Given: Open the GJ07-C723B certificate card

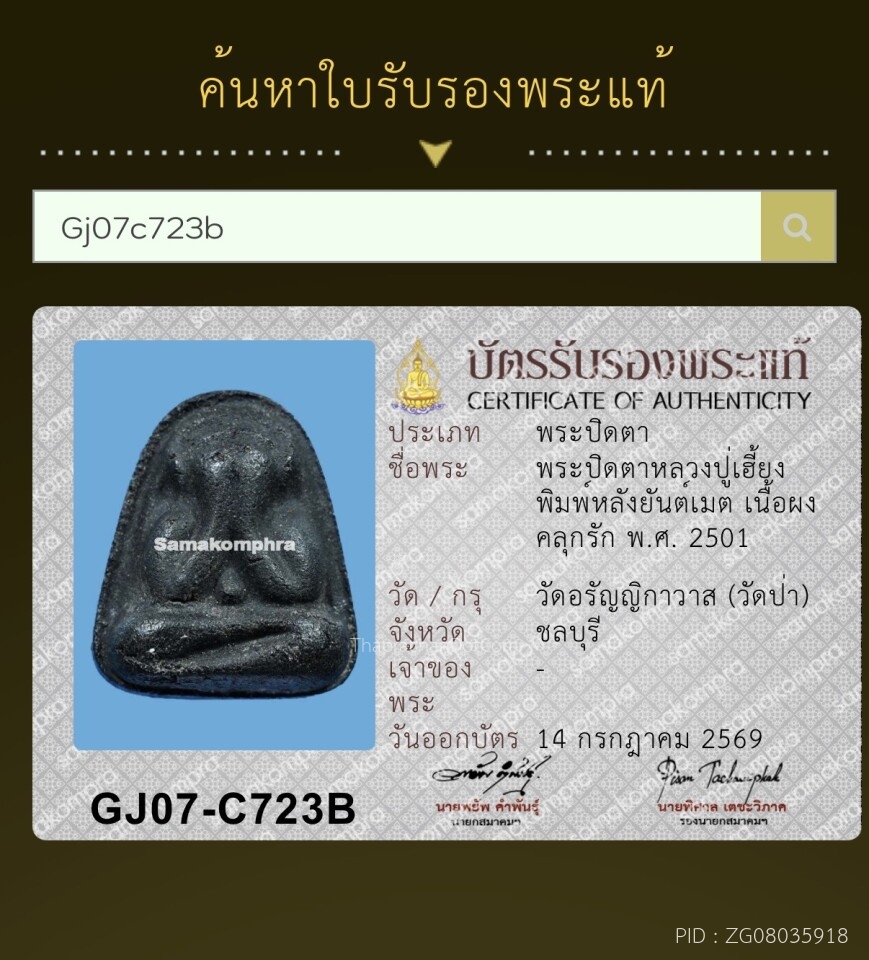Looking at the screenshot, I should 446,573.
